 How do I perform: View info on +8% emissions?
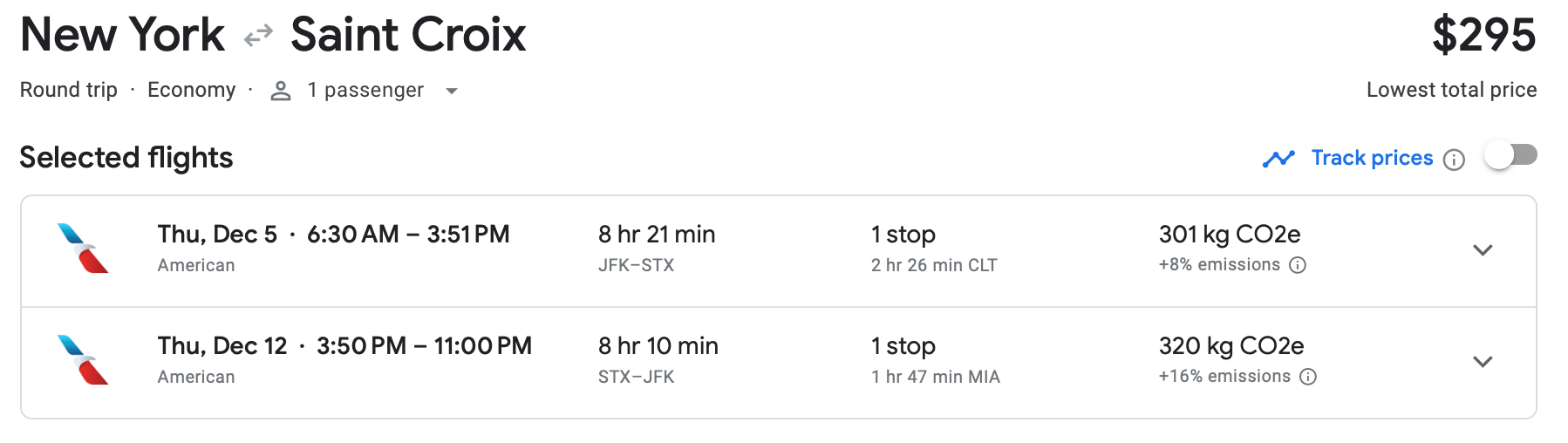[1298, 265]
